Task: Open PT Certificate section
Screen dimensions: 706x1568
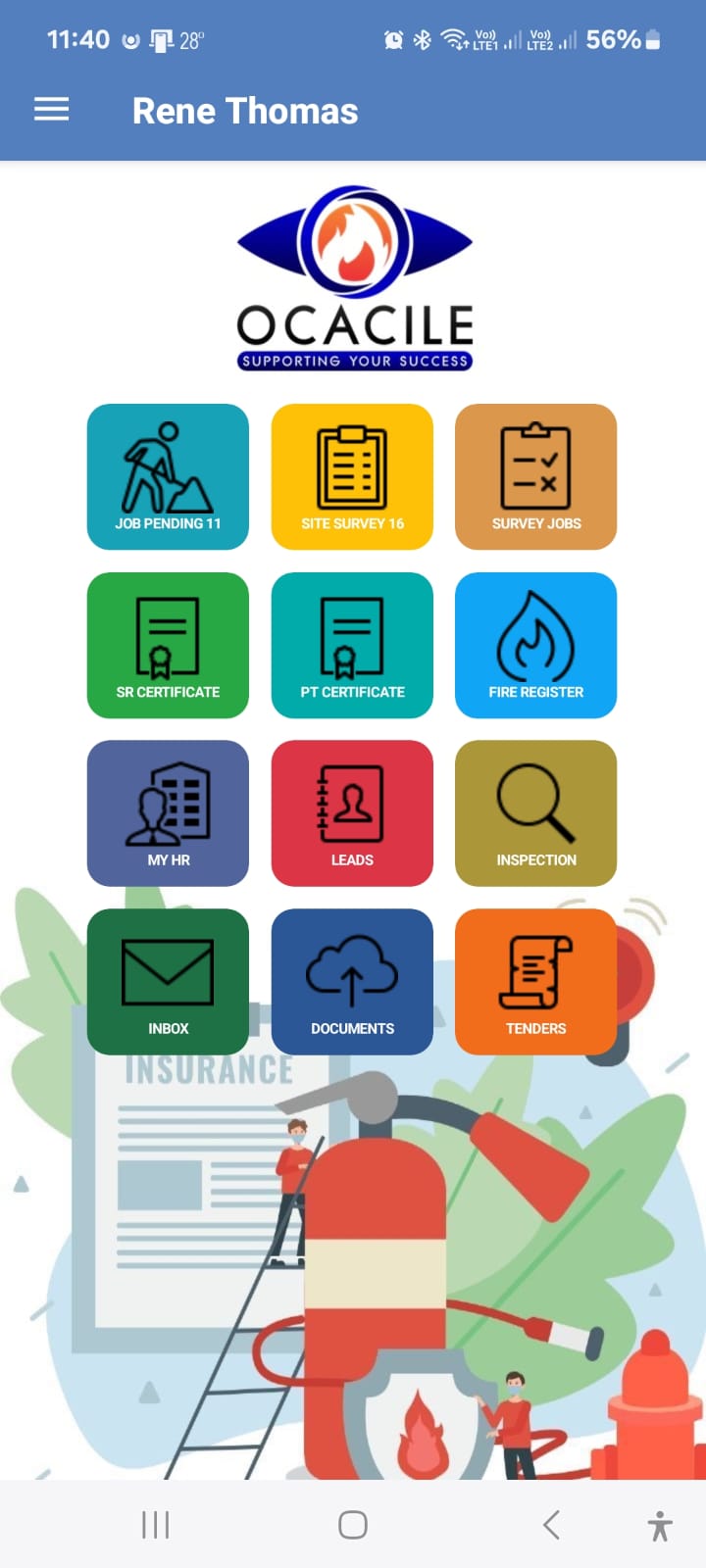Action: point(352,646)
